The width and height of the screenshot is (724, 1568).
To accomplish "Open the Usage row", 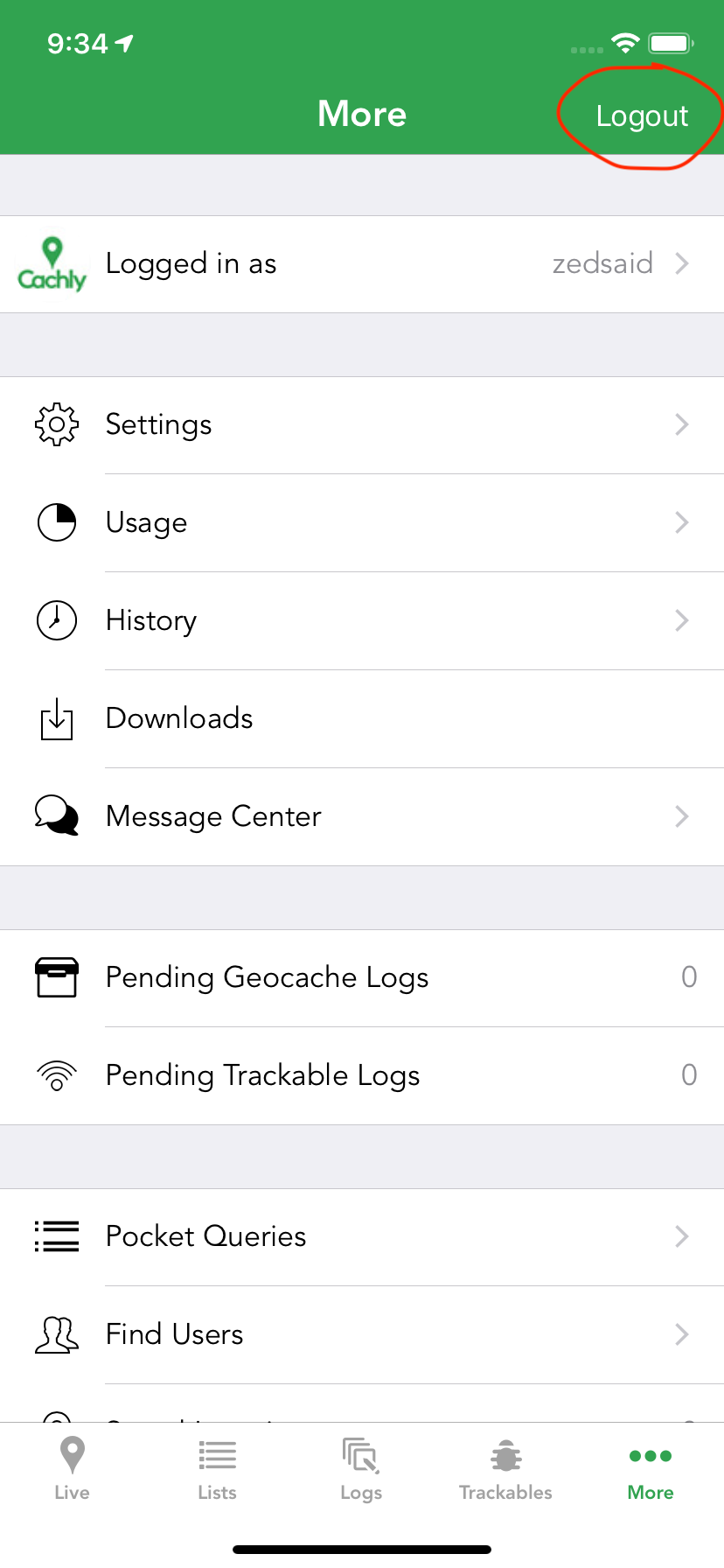I will (x=362, y=523).
